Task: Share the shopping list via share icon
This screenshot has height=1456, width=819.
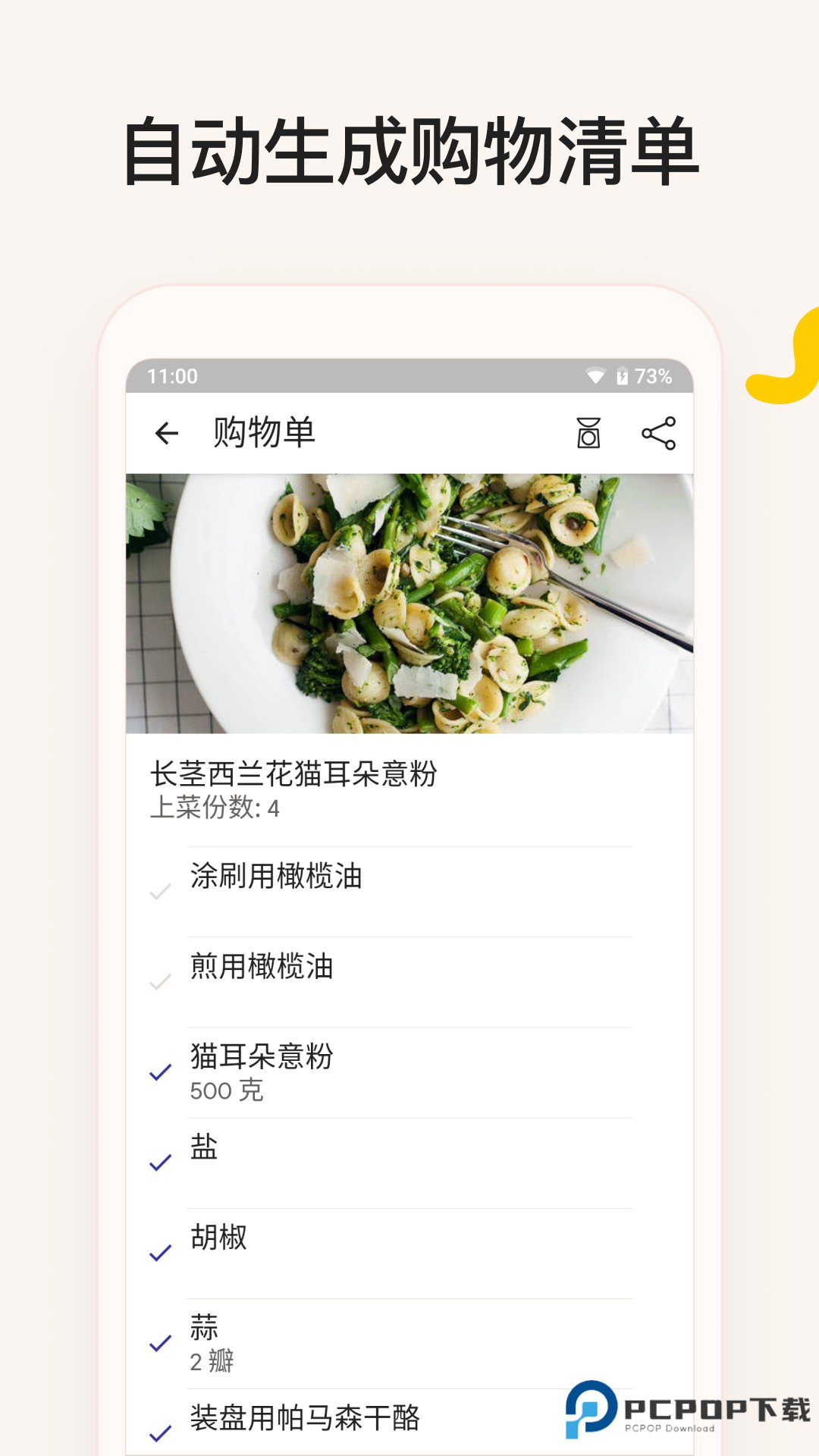Action: (658, 432)
